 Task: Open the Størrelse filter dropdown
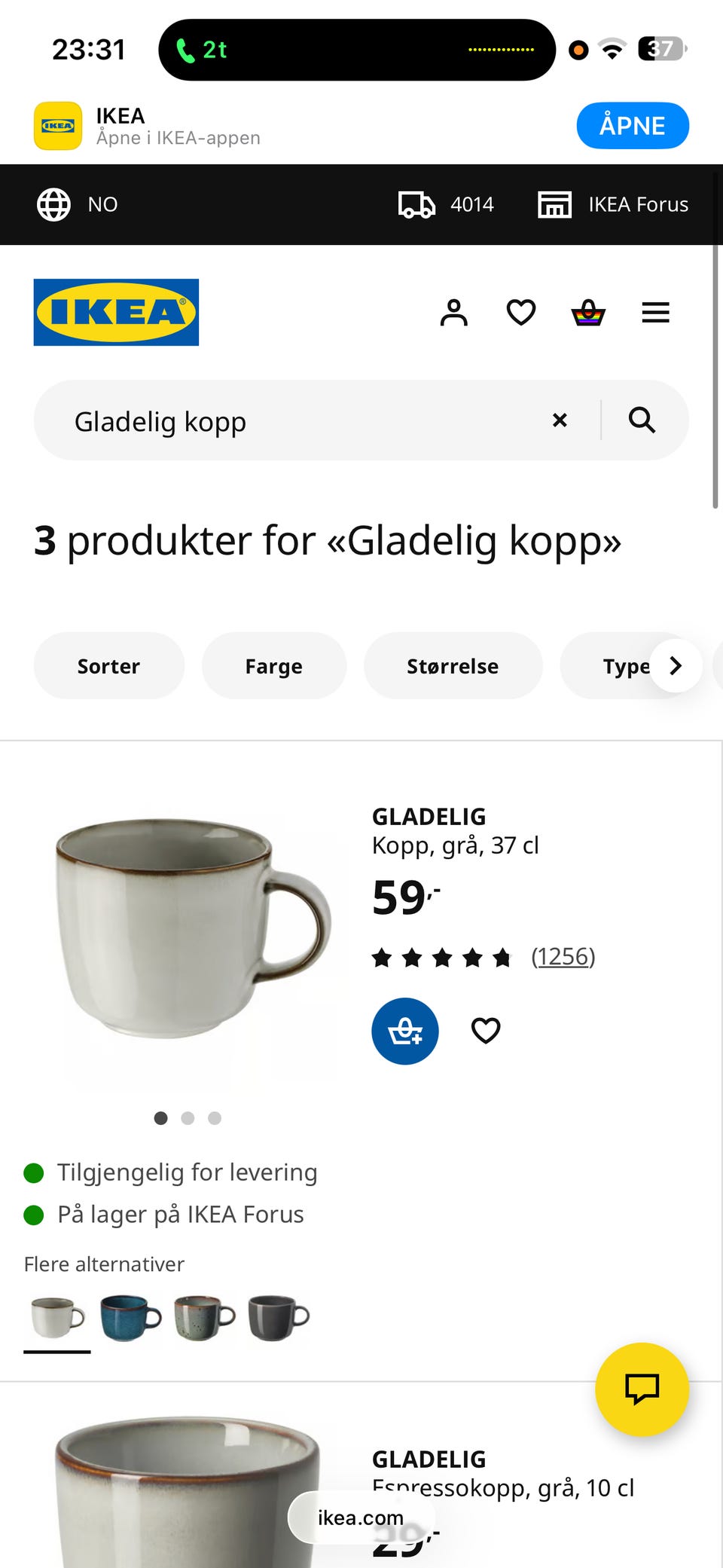tap(453, 665)
